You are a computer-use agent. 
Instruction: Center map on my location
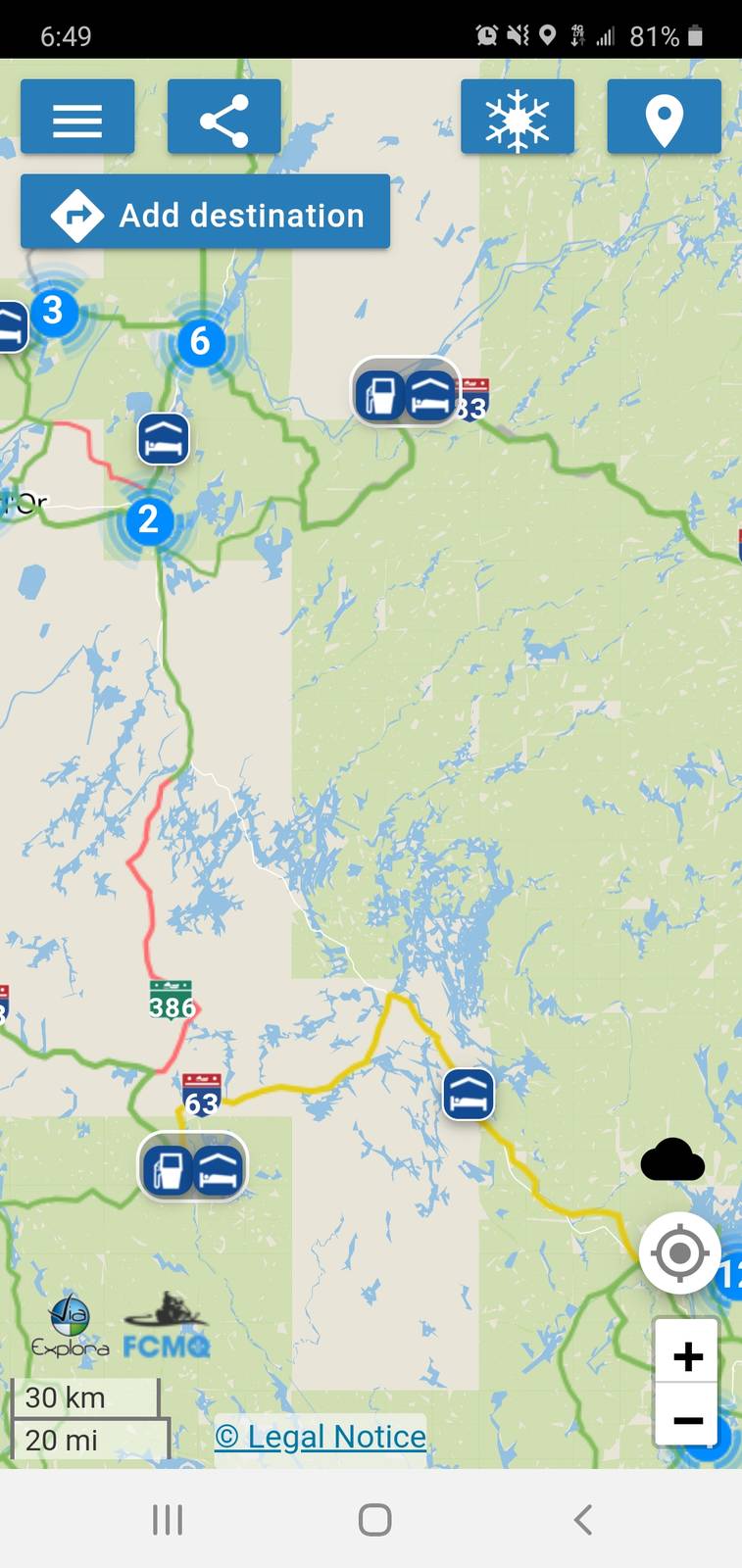pos(679,1252)
